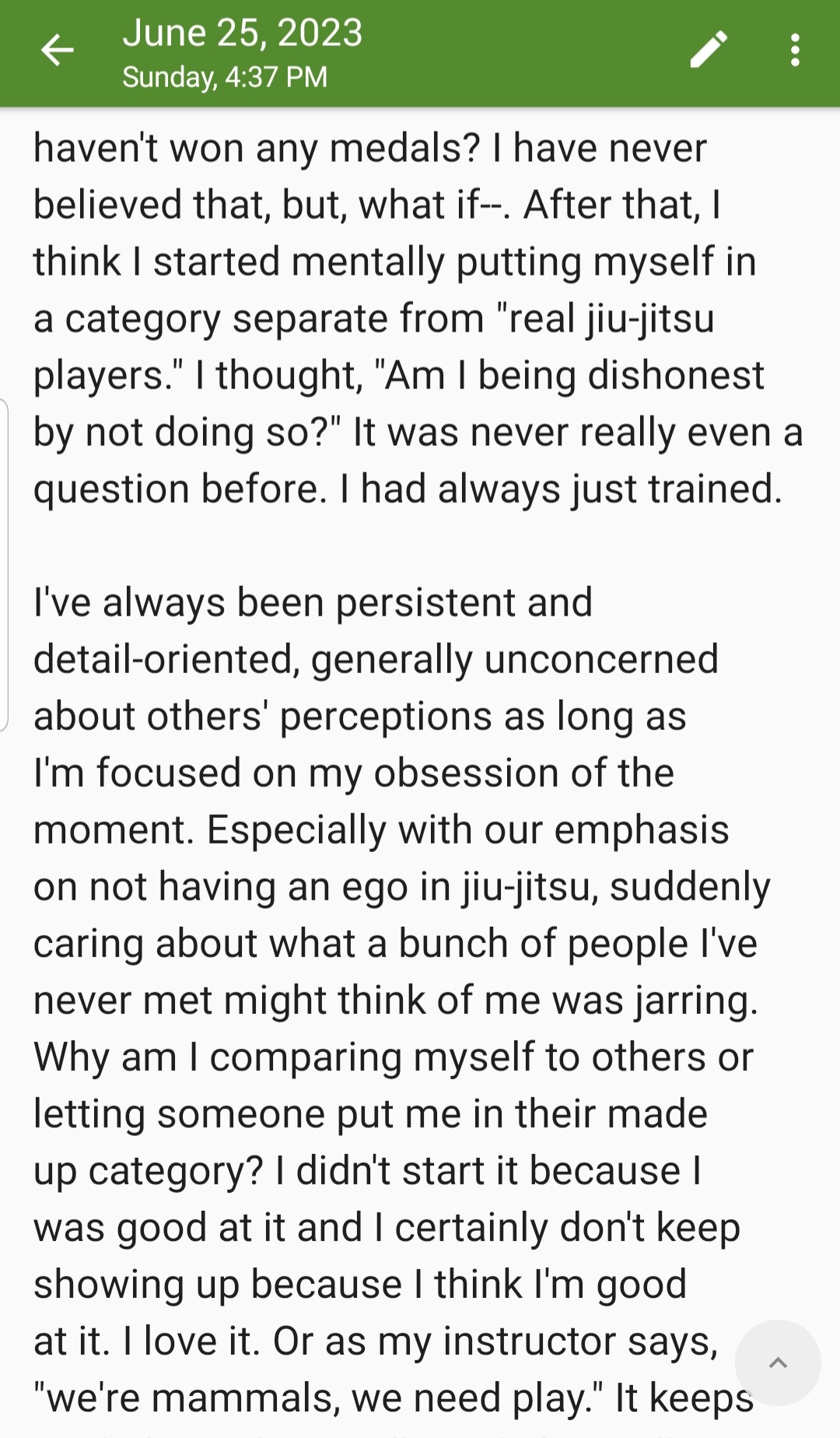The width and height of the screenshot is (840, 1438).
Task: Open the three-dot overflow menu
Action: [x=795, y=50]
